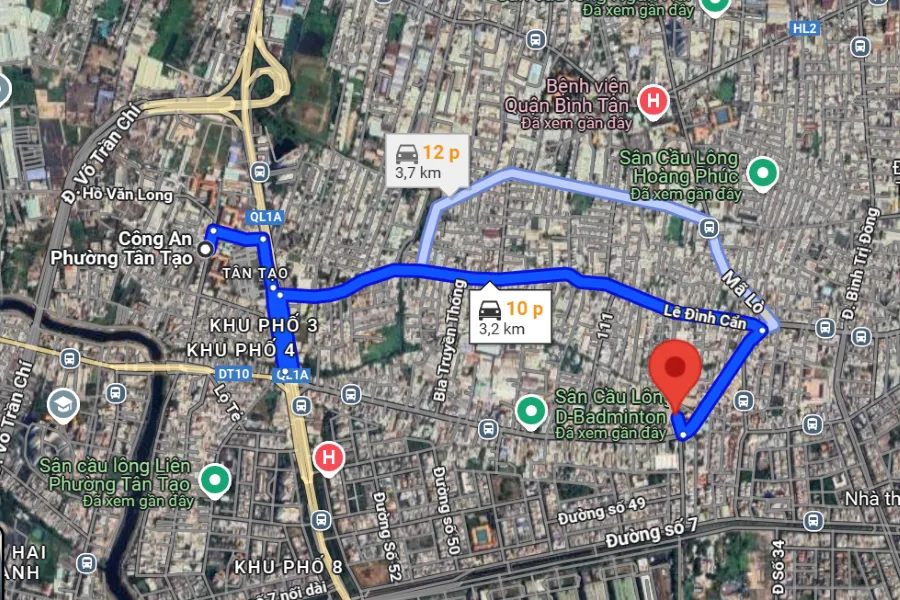Tap the school marker beside Võ Trần Chí
900x600 pixels.
pyautogui.click(x=62, y=405)
